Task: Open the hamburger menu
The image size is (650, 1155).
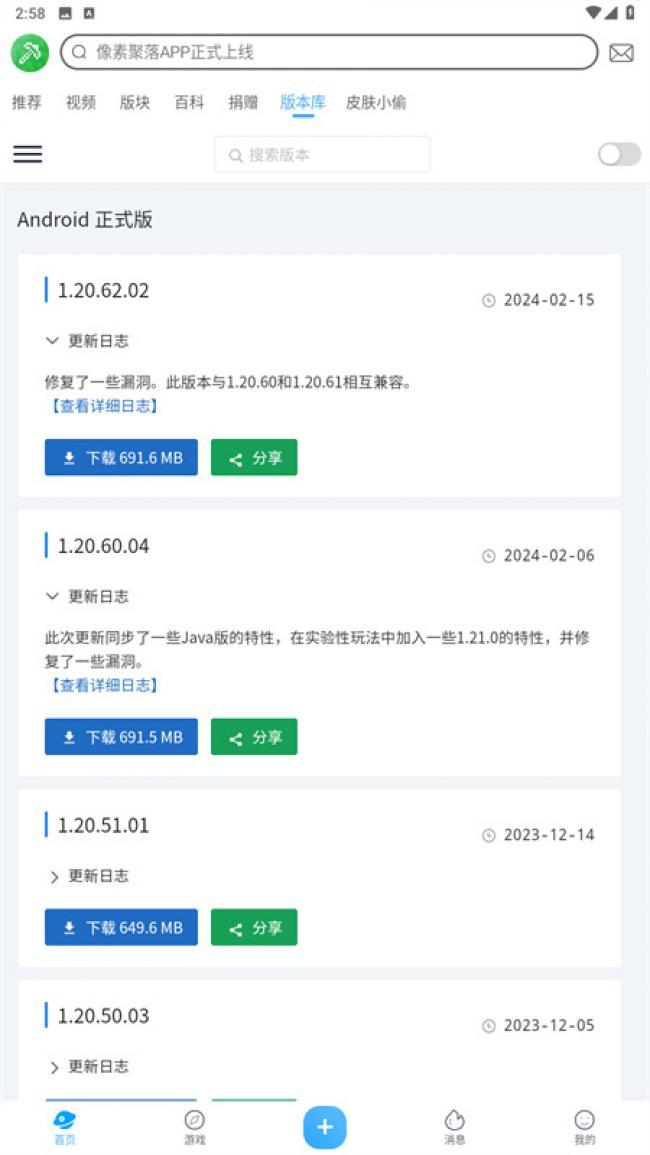Action: pyautogui.click(x=28, y=154)
